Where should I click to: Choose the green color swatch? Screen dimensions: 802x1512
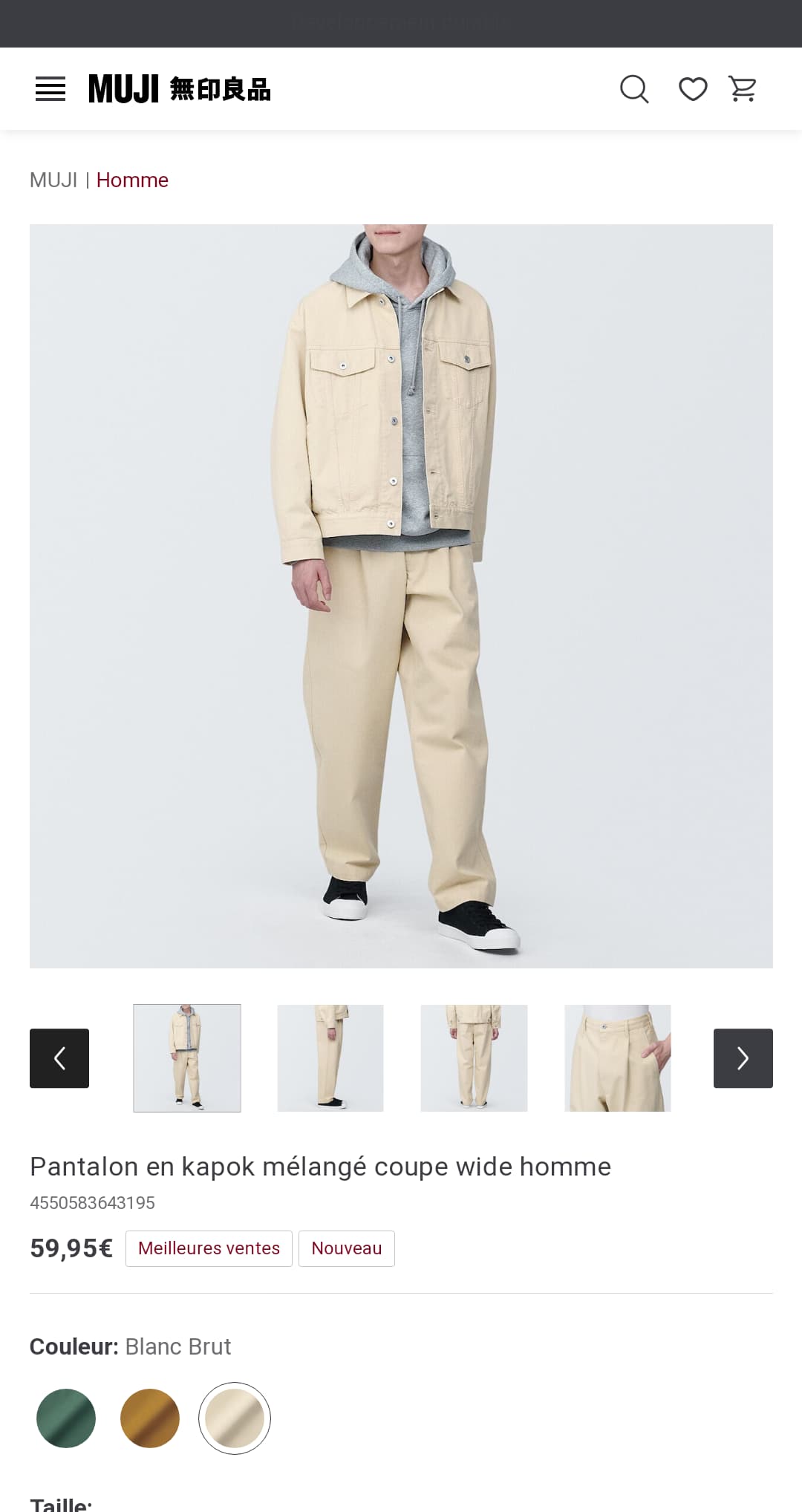coord(66,1418)
